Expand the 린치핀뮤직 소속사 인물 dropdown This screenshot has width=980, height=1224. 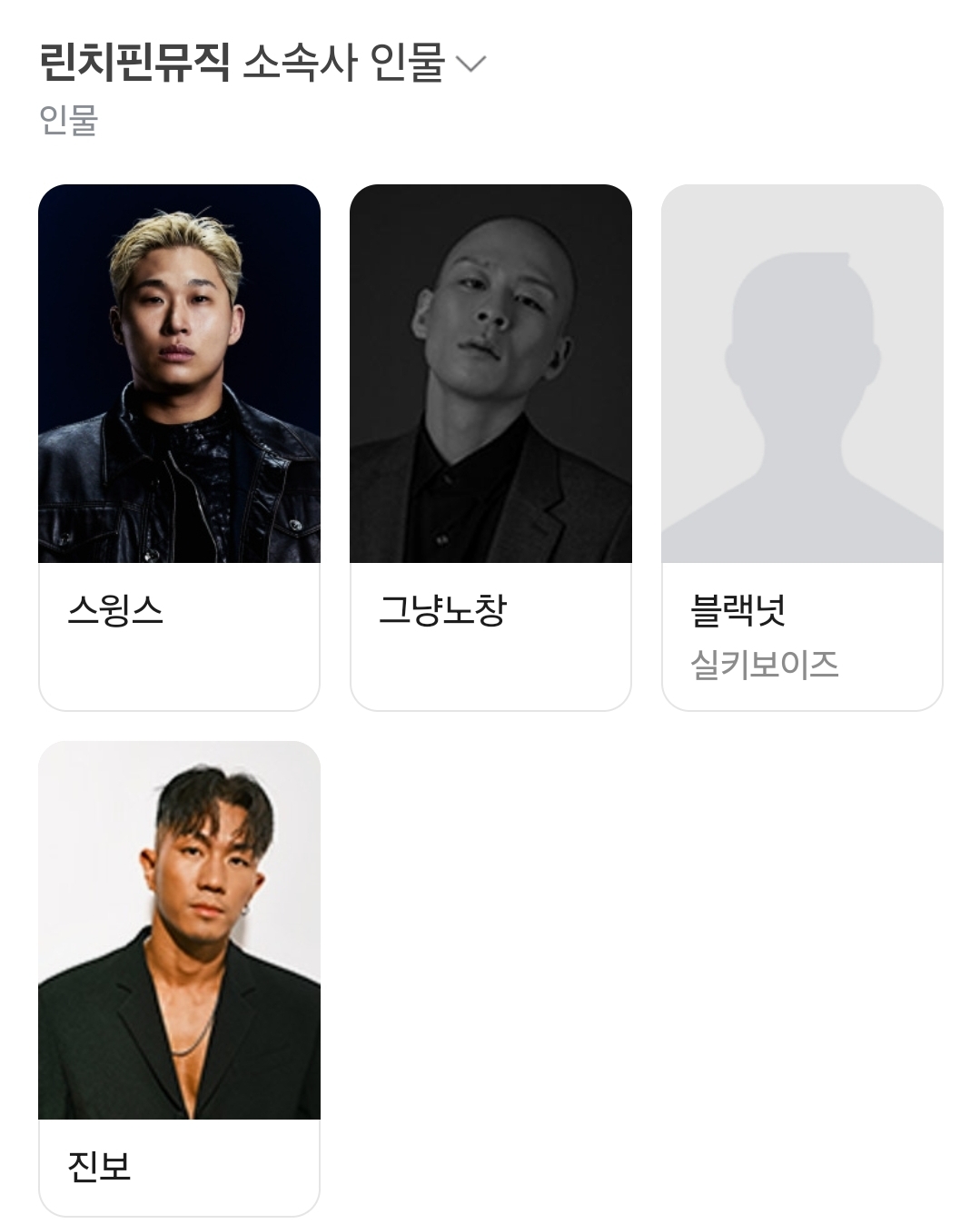pyautogui.click(x=470, y=64)
